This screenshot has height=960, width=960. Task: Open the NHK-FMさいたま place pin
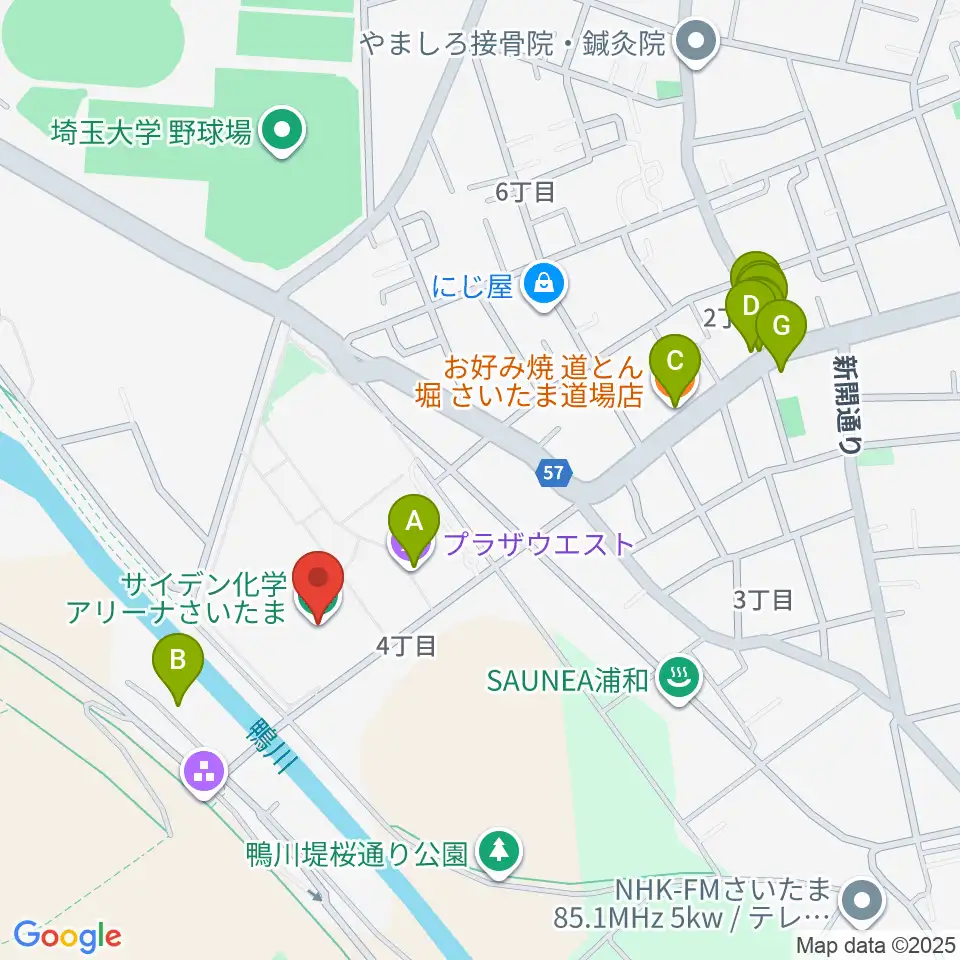(861, 903)
